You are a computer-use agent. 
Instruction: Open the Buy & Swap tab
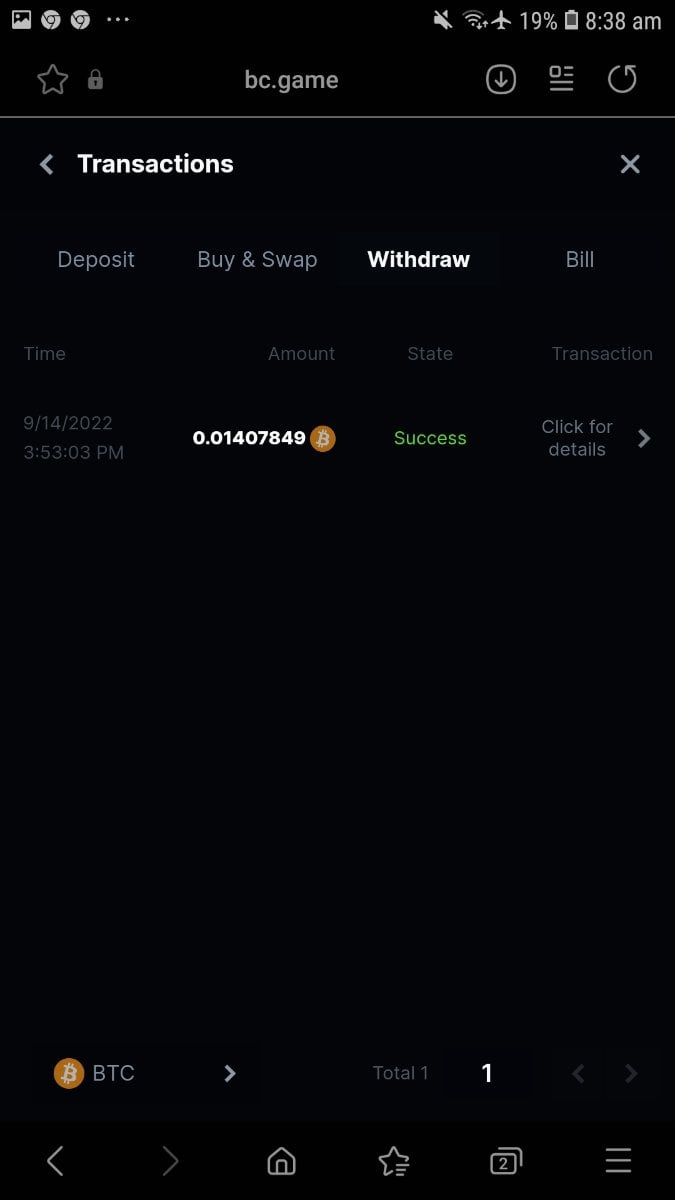(257, 260)
